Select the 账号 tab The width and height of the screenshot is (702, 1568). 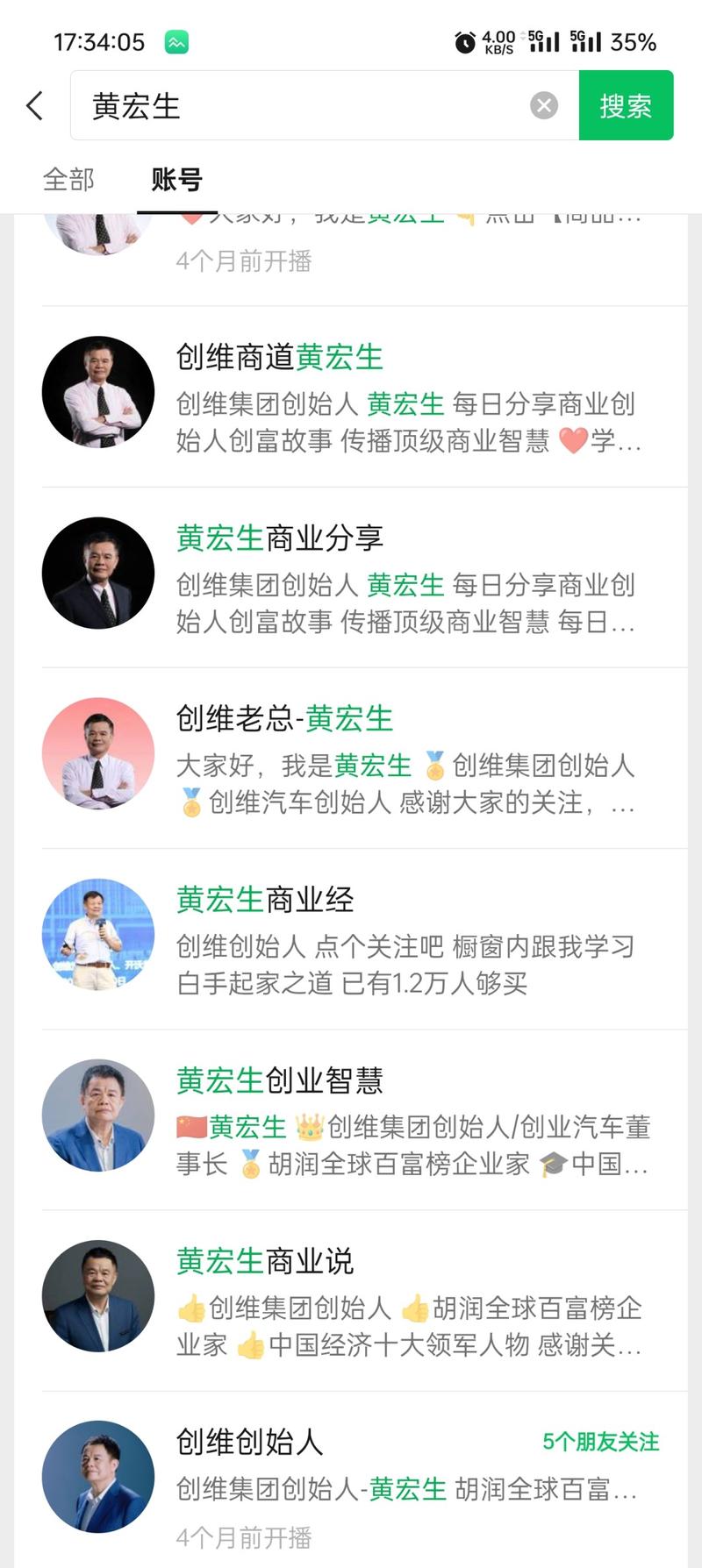click(176, 180)
